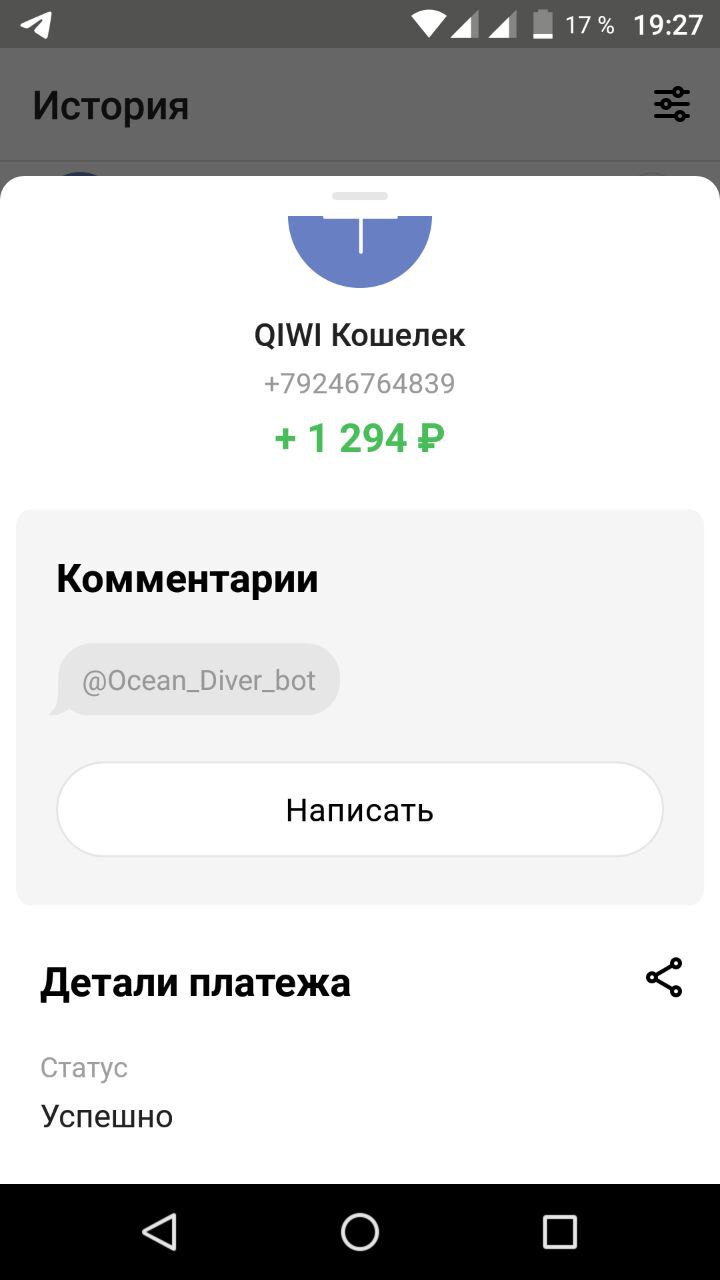
Task: Share the payment details
Action: 664,978
